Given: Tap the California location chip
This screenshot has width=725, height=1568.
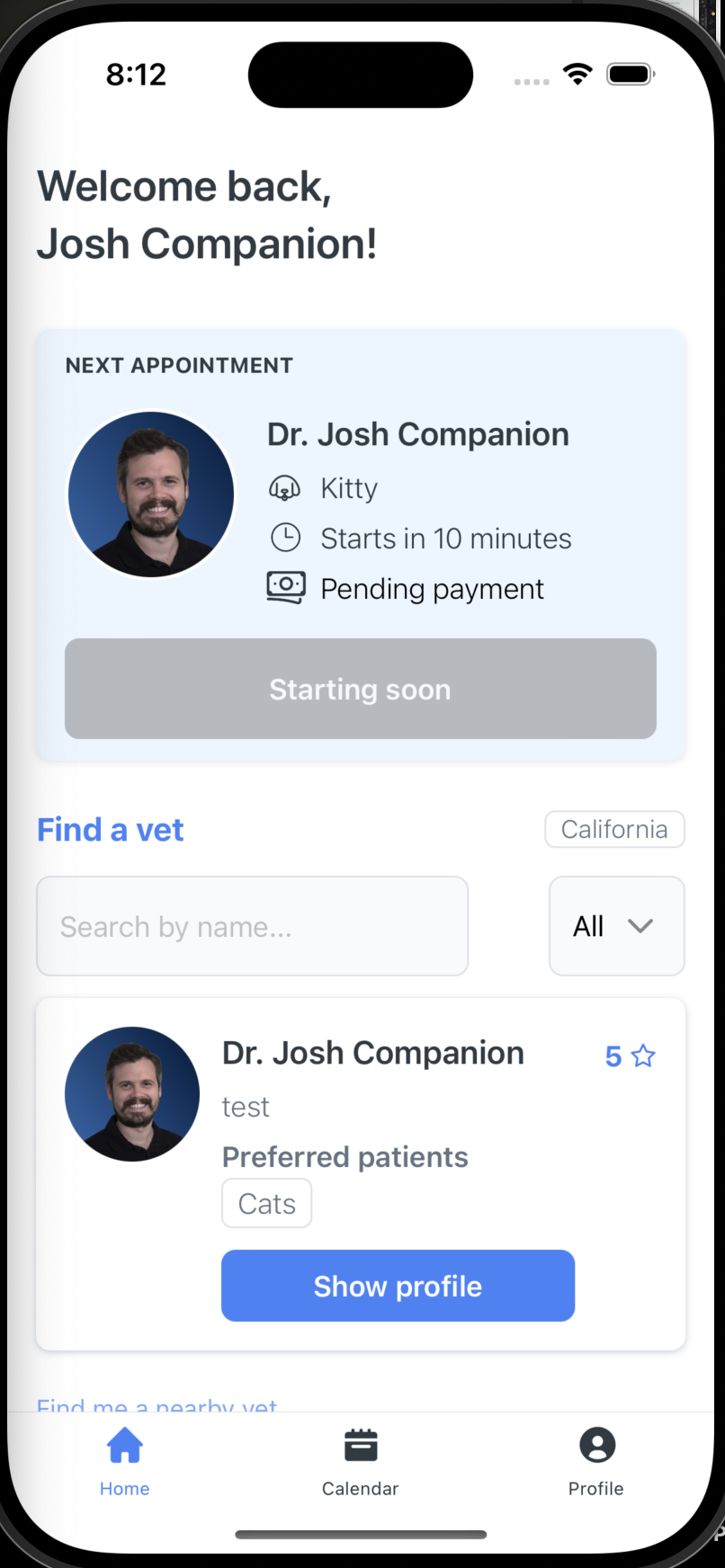Looking at the screenshot, I should (614, 829).
